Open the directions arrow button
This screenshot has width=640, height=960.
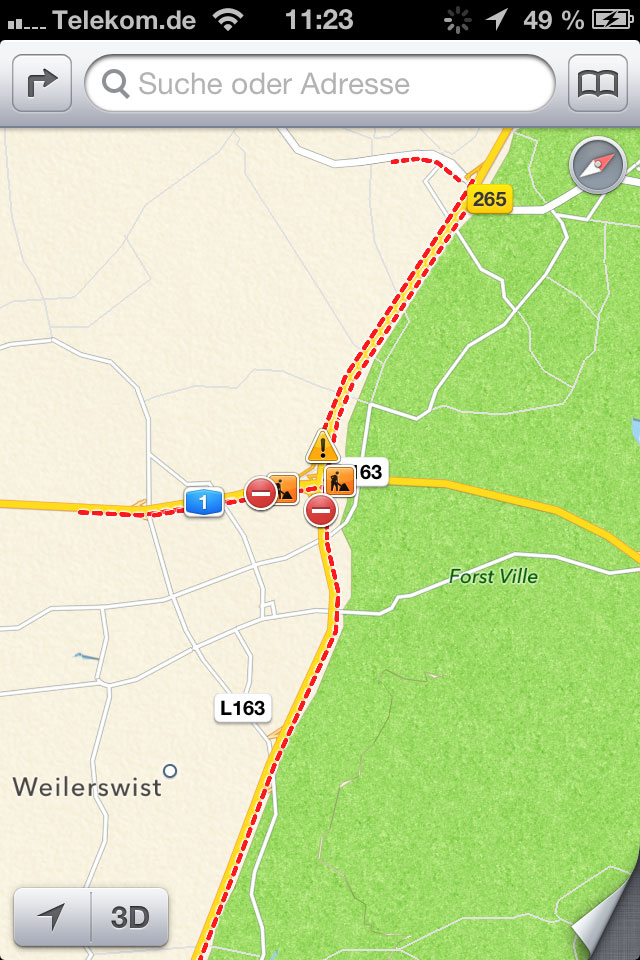[x=42, y=84]
